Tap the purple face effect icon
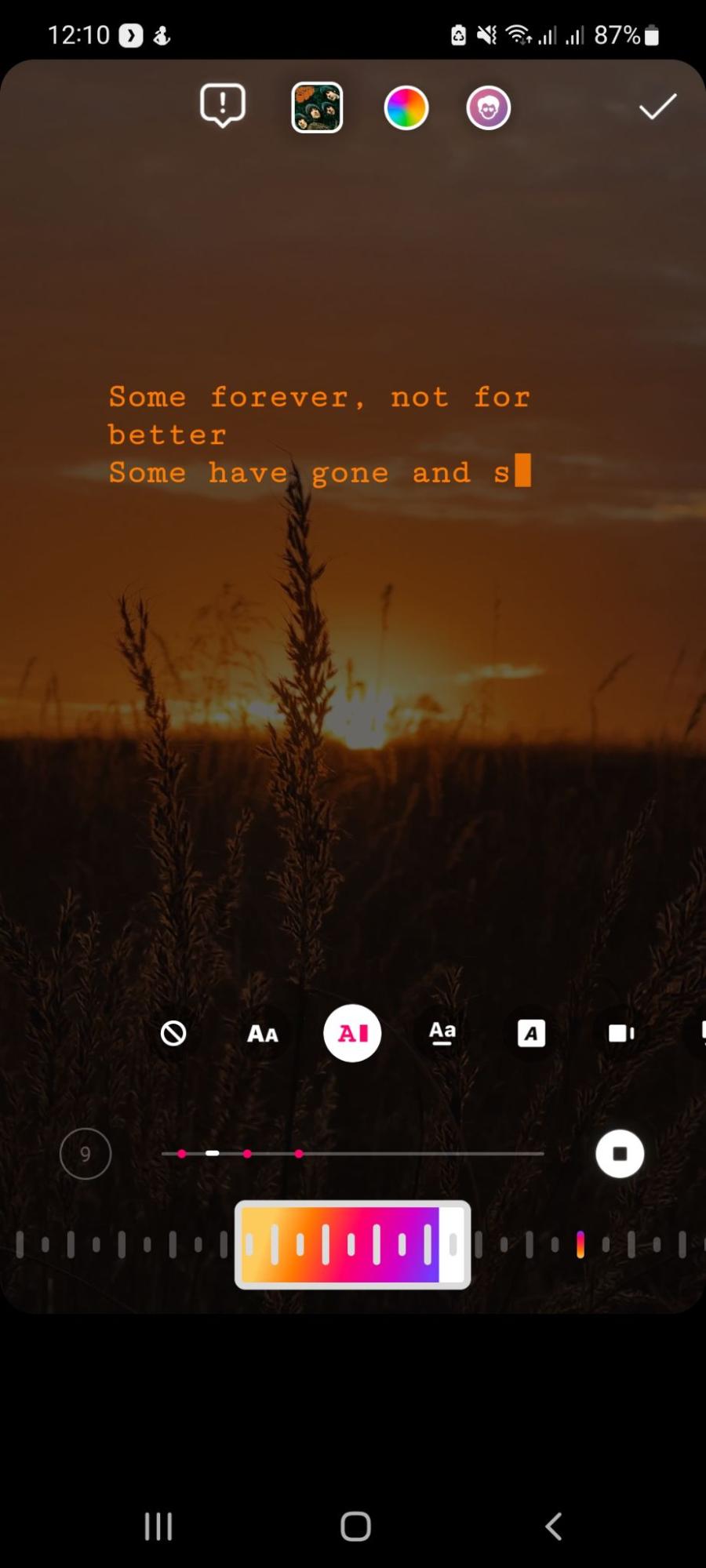Viewport: 706px width, 1568px height. 488,107
